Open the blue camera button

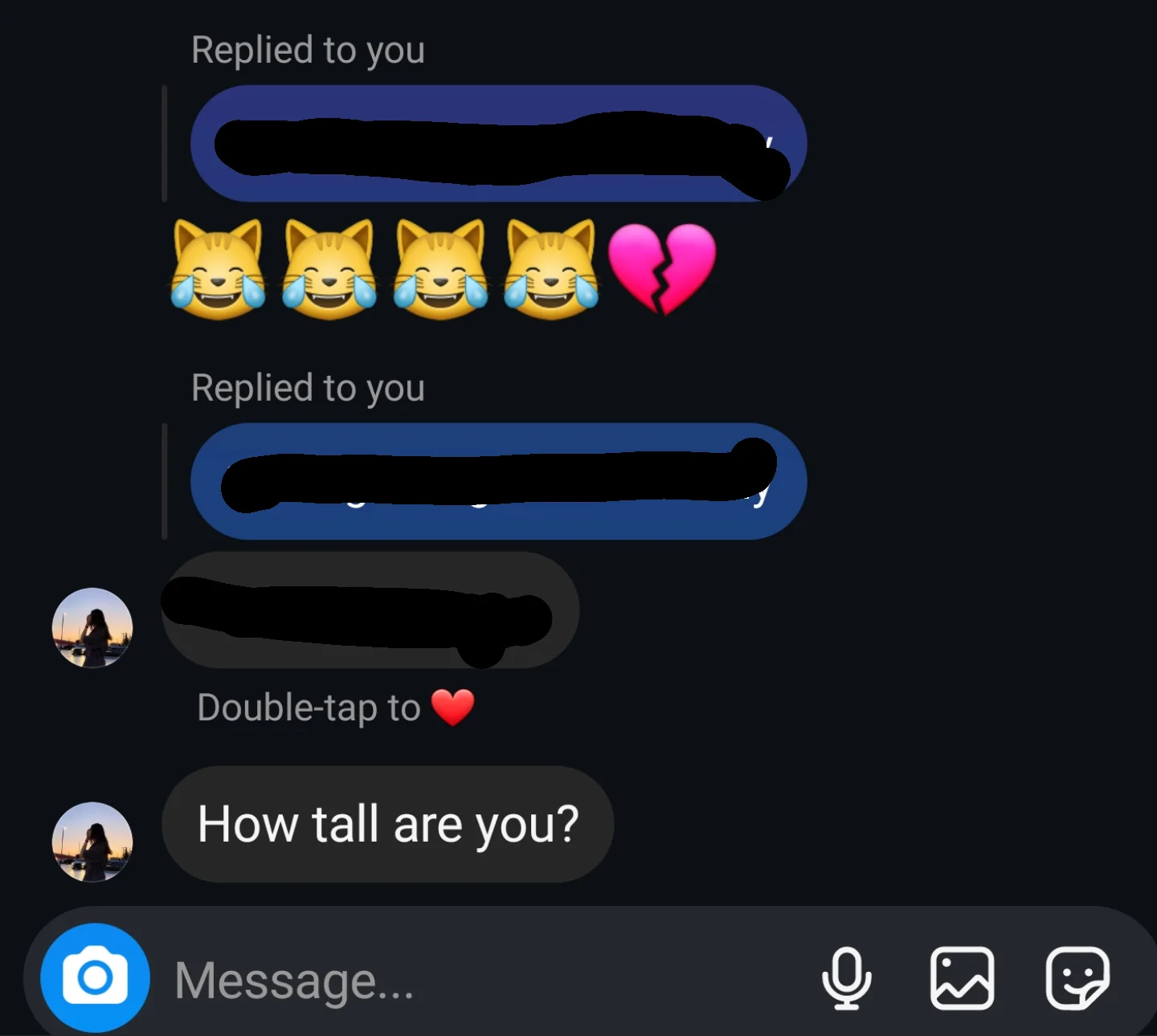(95, 977)
